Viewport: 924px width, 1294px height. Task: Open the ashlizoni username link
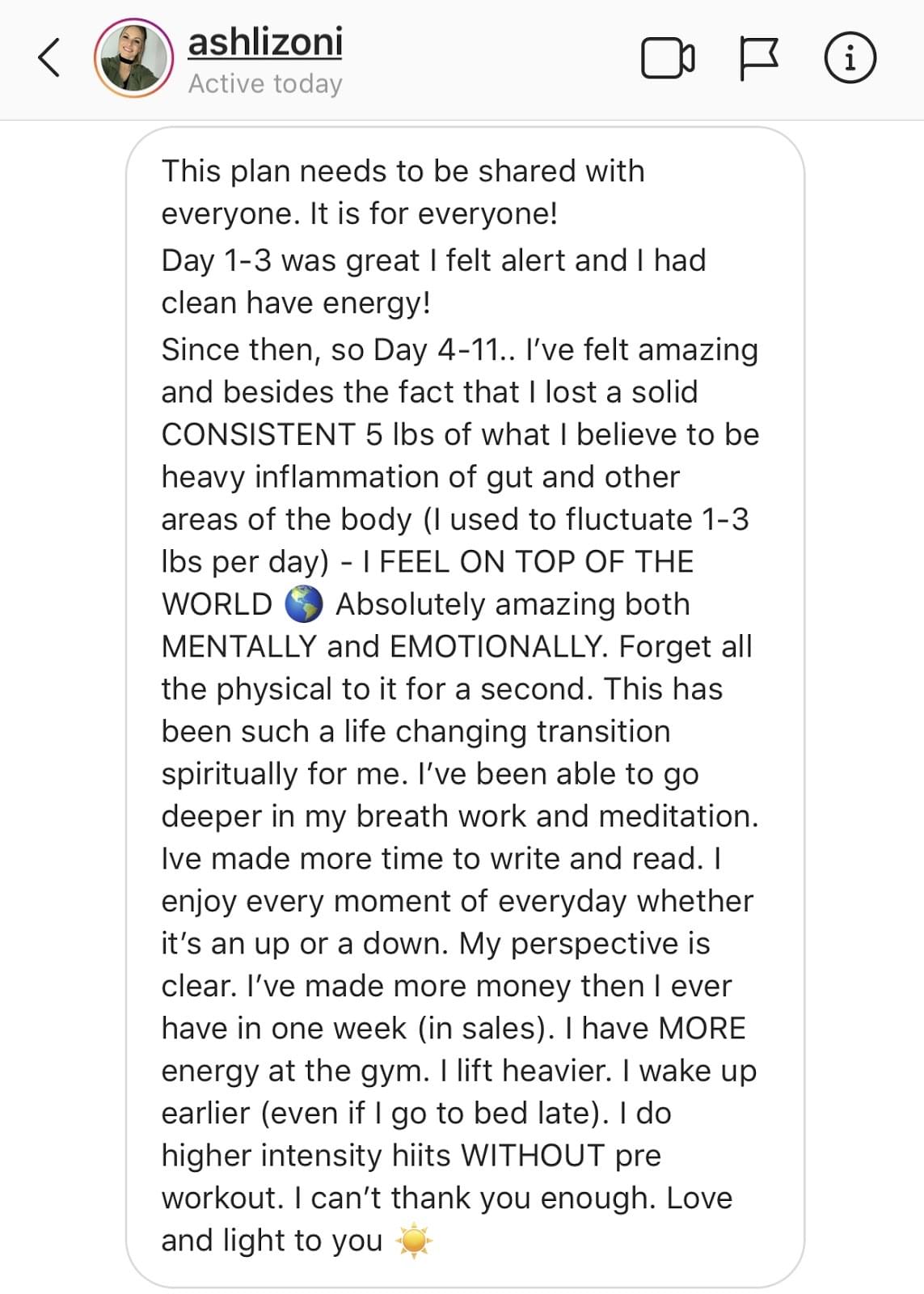click(x=265, y=42)
